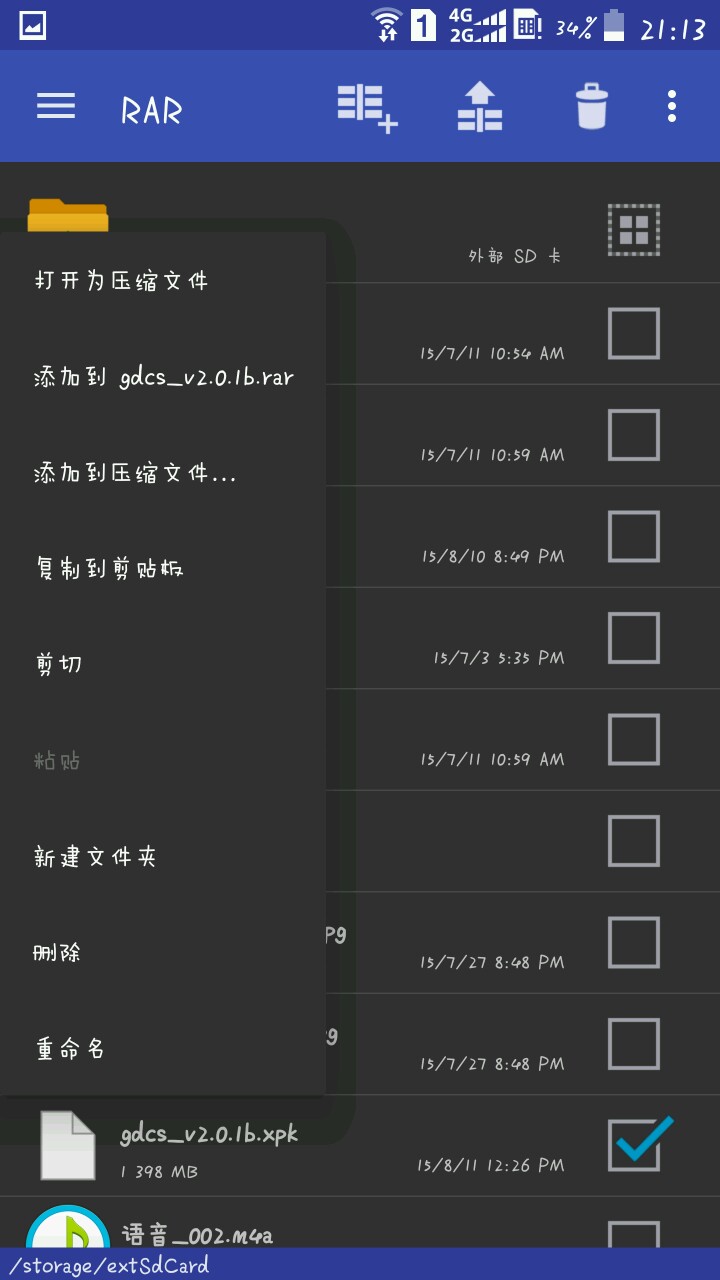
Task: Tap the add-to-archive toolbar icon
Action: coord(366,107)
